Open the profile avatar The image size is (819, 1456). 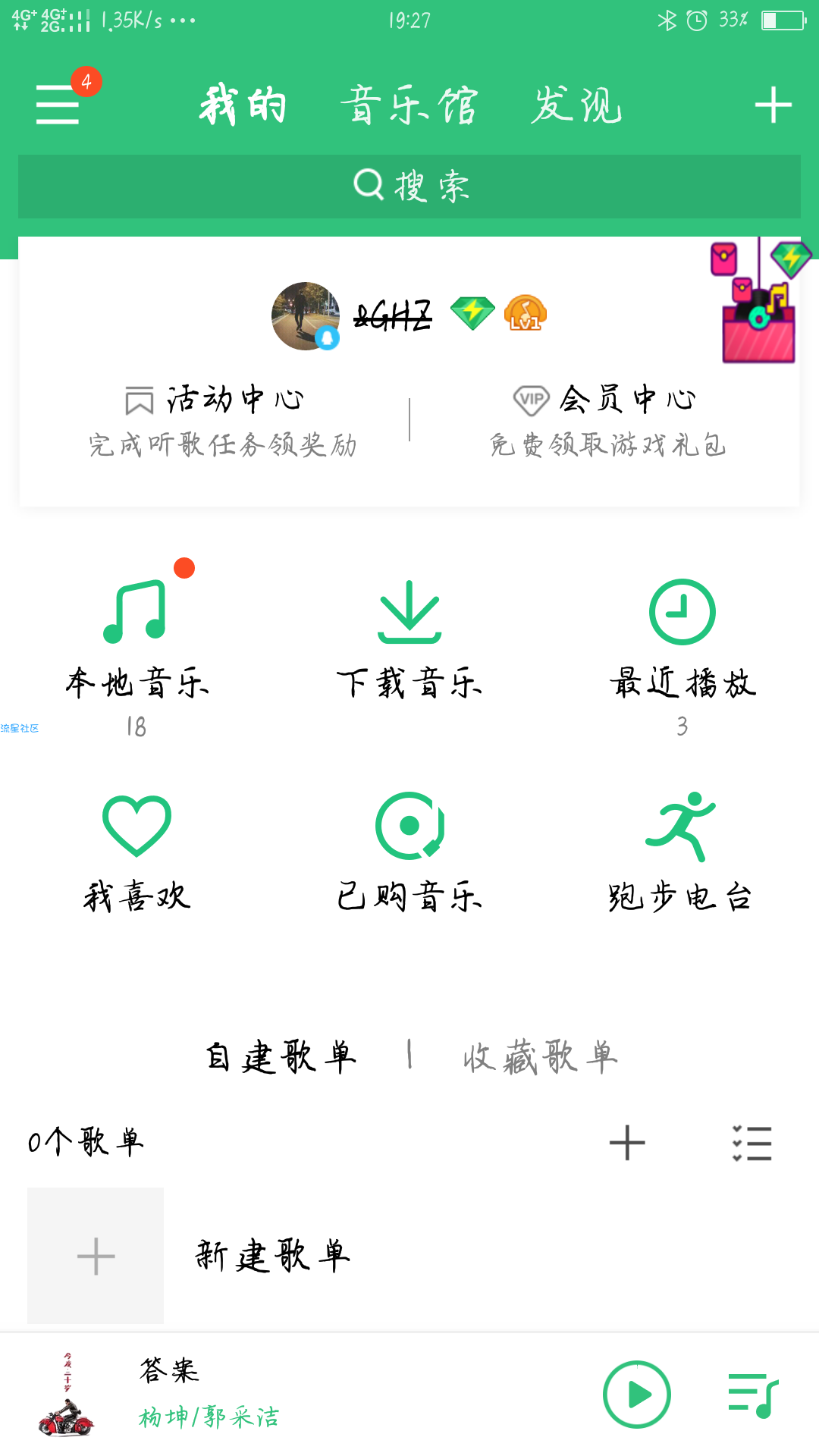pyautogui.click(x=306, y=316)
